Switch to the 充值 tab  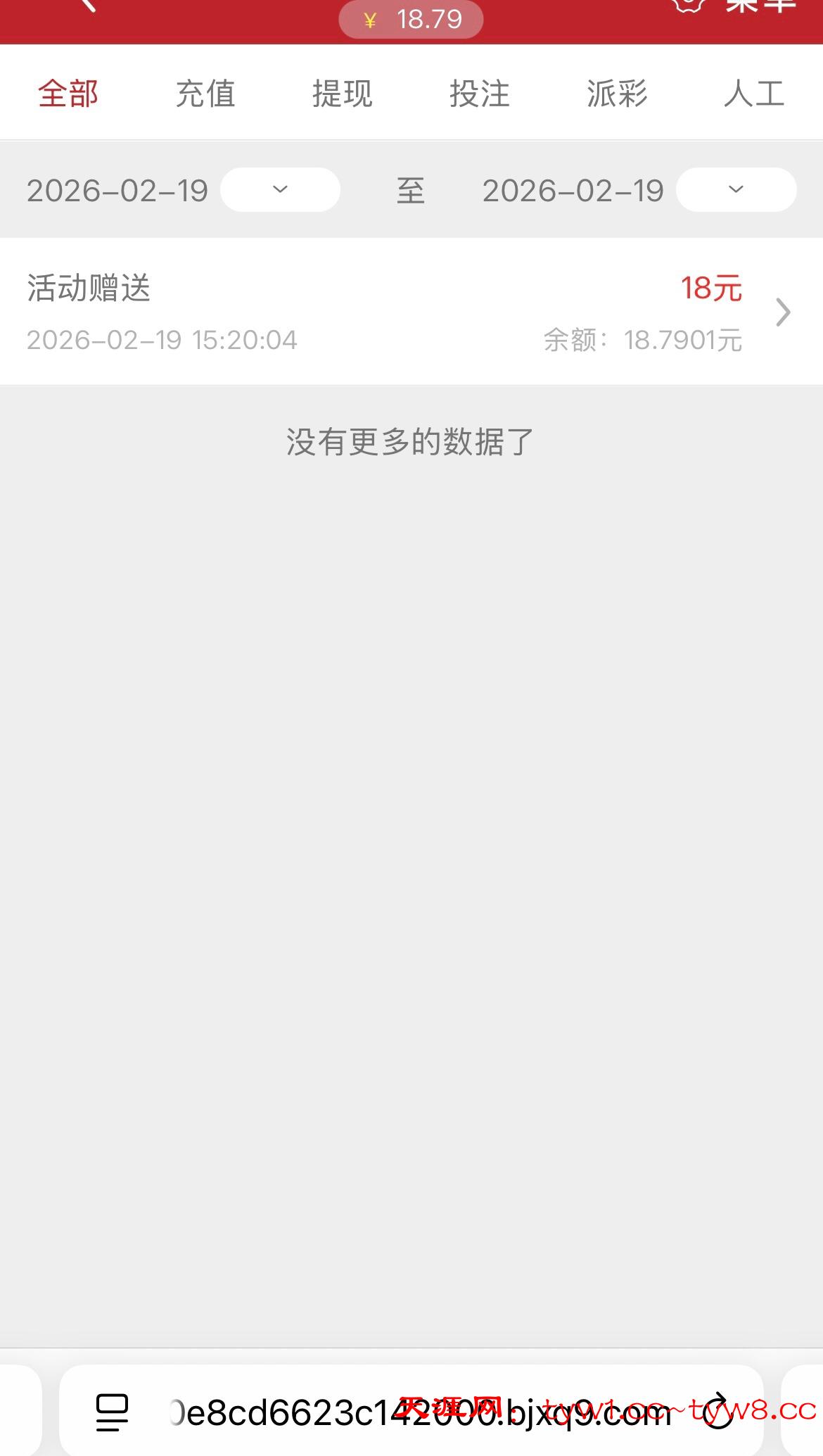pos(205,94)
